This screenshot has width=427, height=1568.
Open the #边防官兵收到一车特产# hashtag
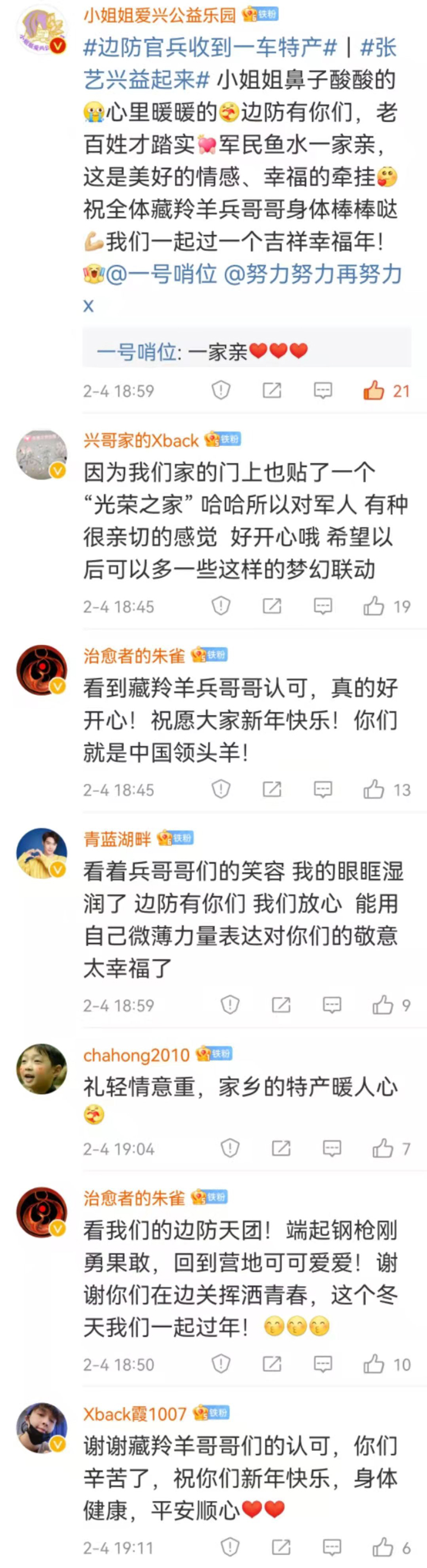[210, 48]
